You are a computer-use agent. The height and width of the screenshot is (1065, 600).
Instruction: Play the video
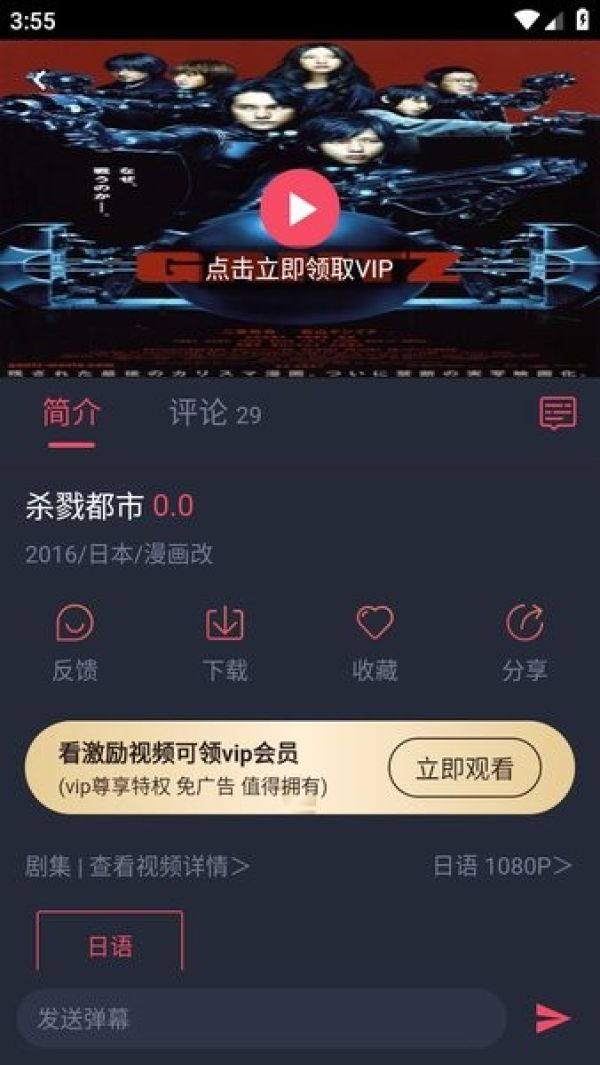point(299,208)
